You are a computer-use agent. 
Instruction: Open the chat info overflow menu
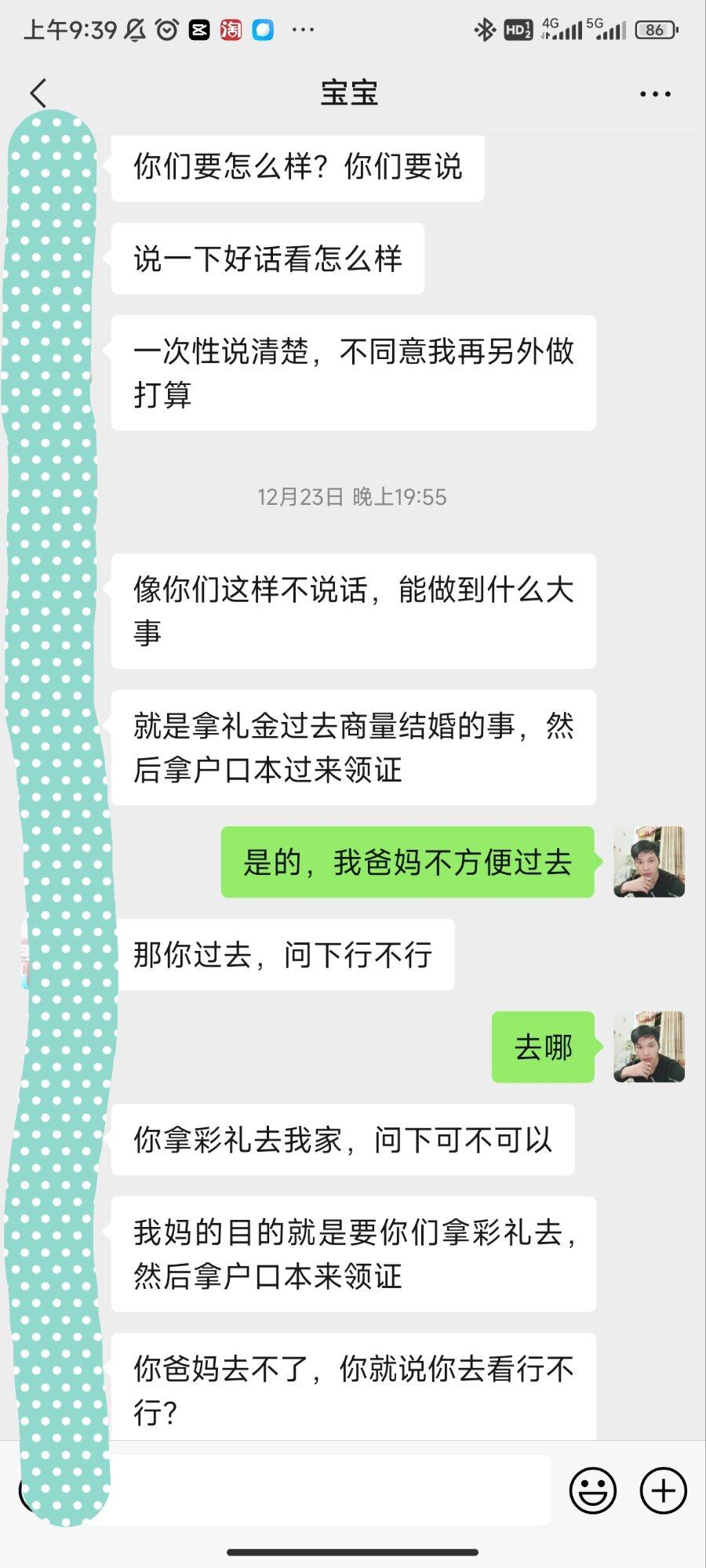point(655,94)
